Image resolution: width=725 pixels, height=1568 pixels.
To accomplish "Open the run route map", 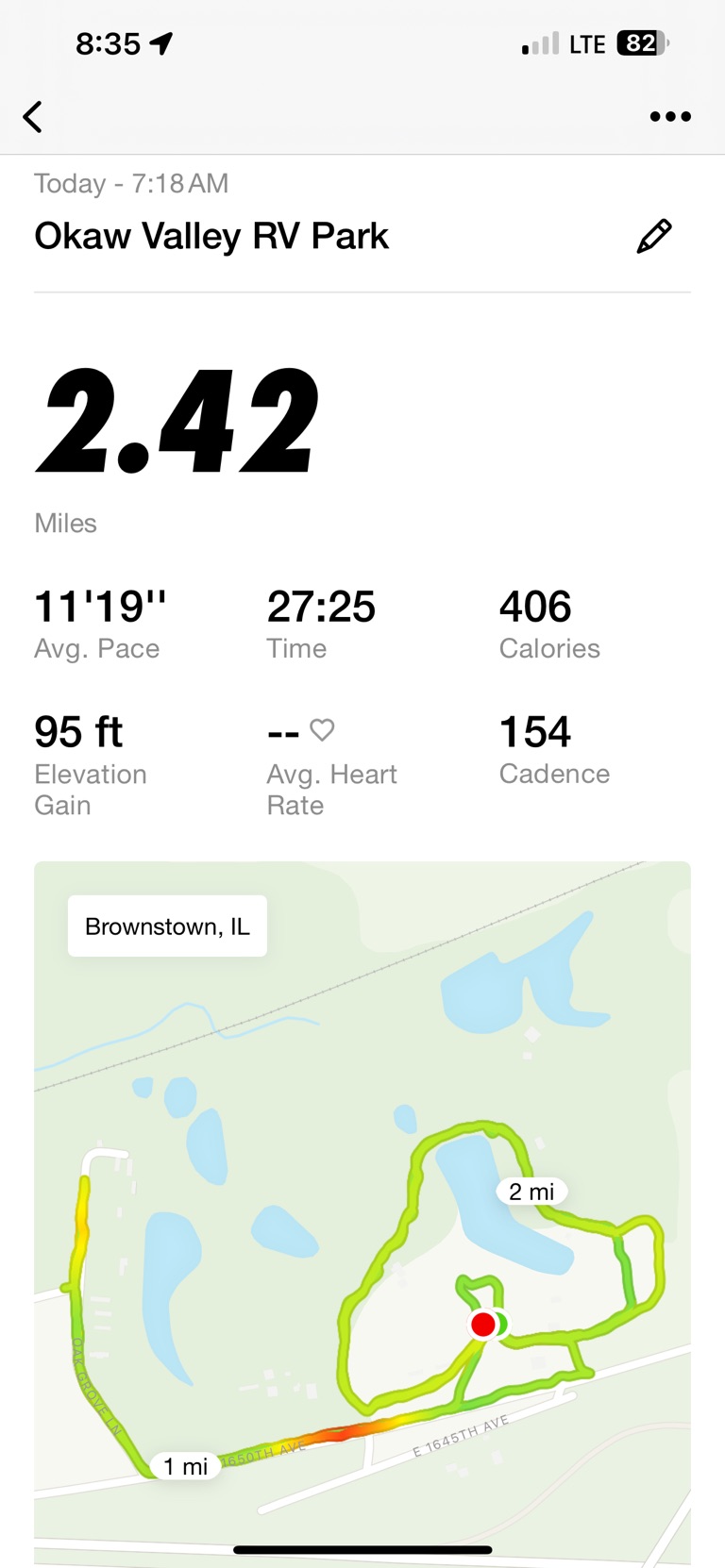I will pos(362,1214).
